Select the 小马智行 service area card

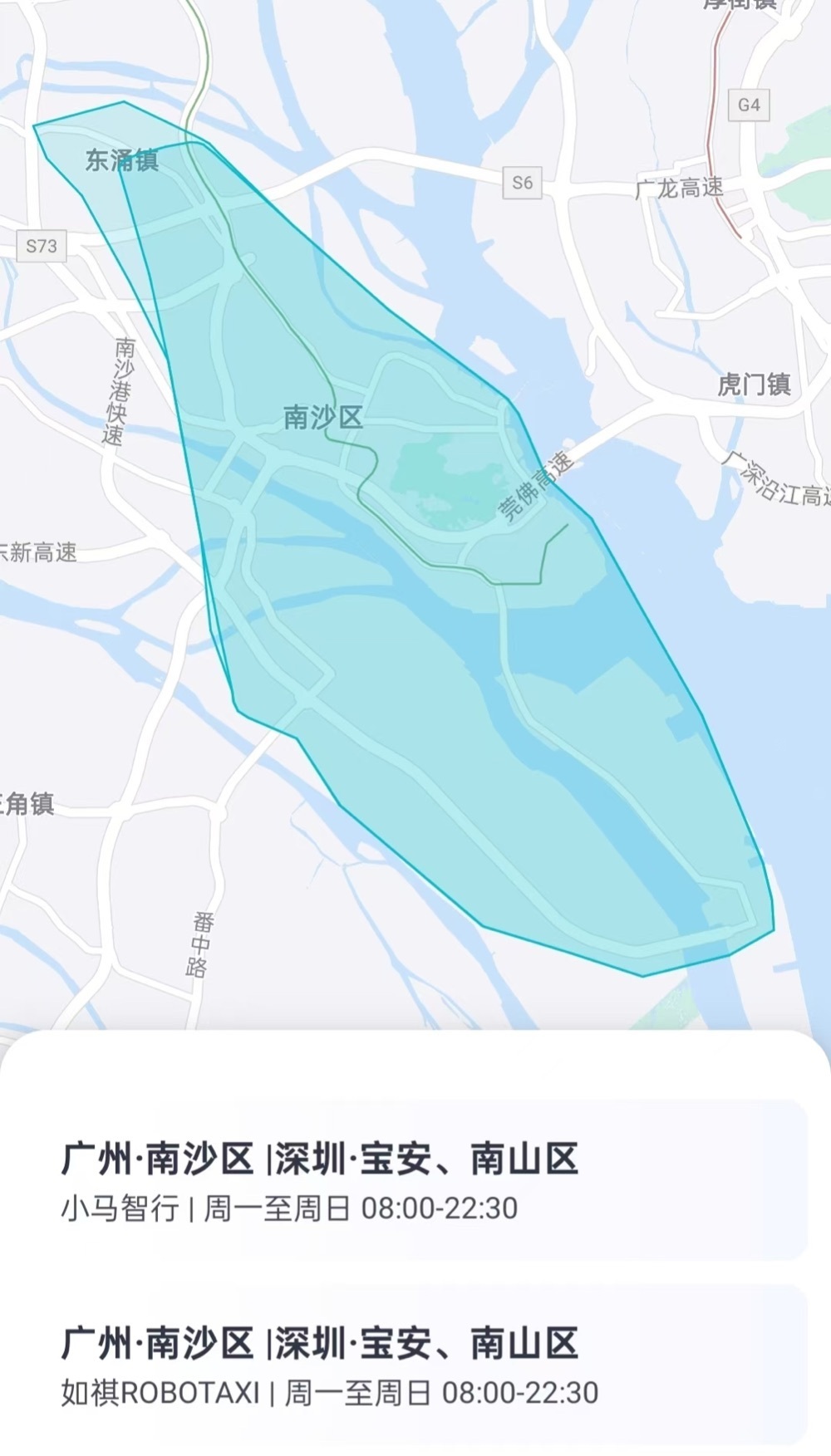pos(404,1180)
